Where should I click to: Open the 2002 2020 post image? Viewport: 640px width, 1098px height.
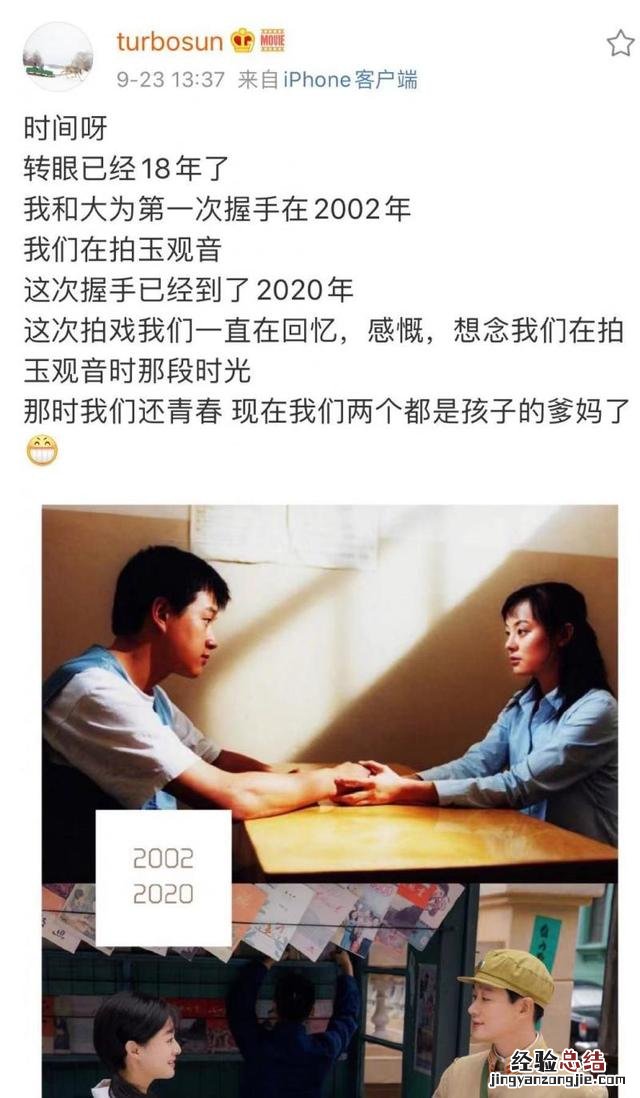(x=330, y=800)
